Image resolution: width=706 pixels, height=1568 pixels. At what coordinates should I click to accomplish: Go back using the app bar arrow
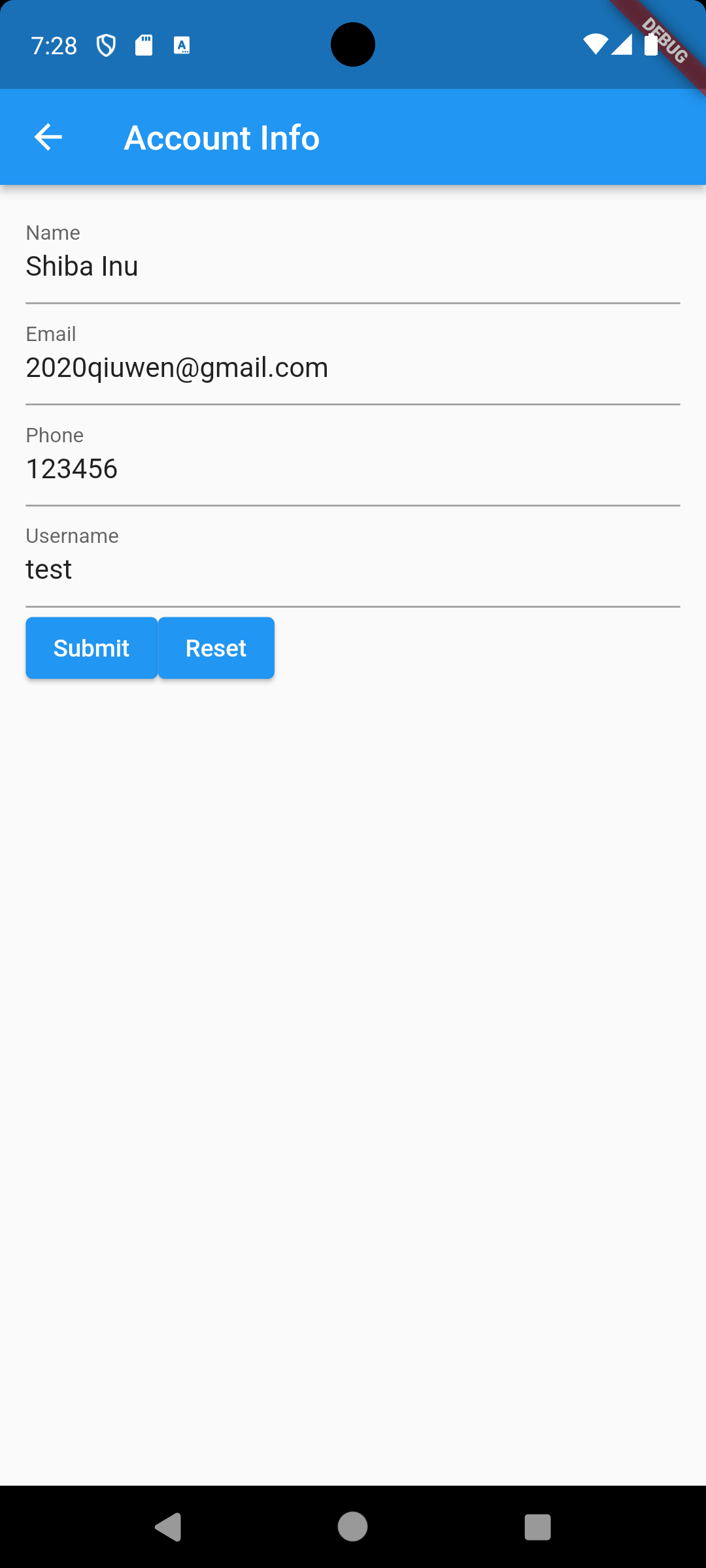(x=48, y=137)
